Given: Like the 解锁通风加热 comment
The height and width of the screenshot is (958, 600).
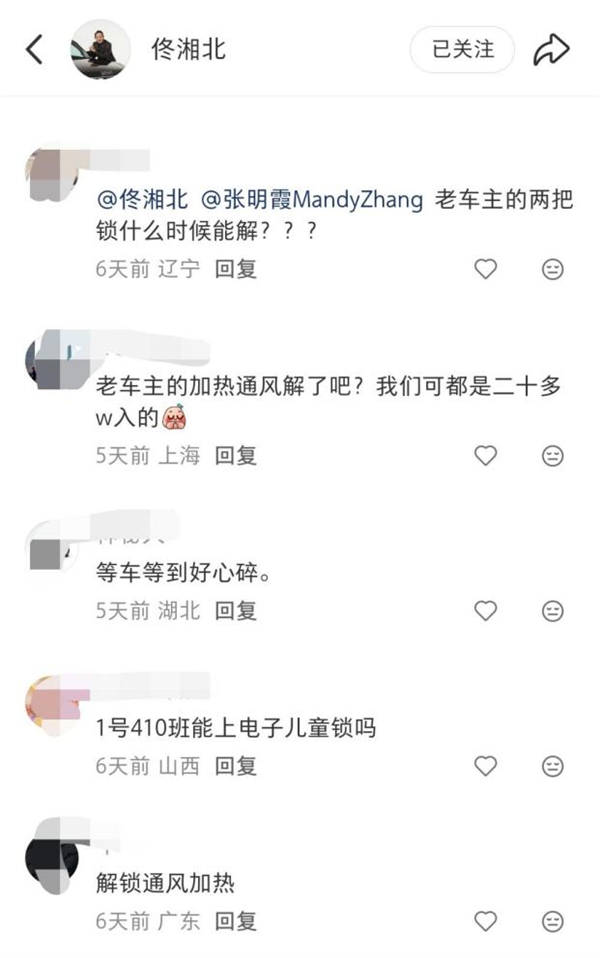Looking at the screenshot, I should [485, 920].
